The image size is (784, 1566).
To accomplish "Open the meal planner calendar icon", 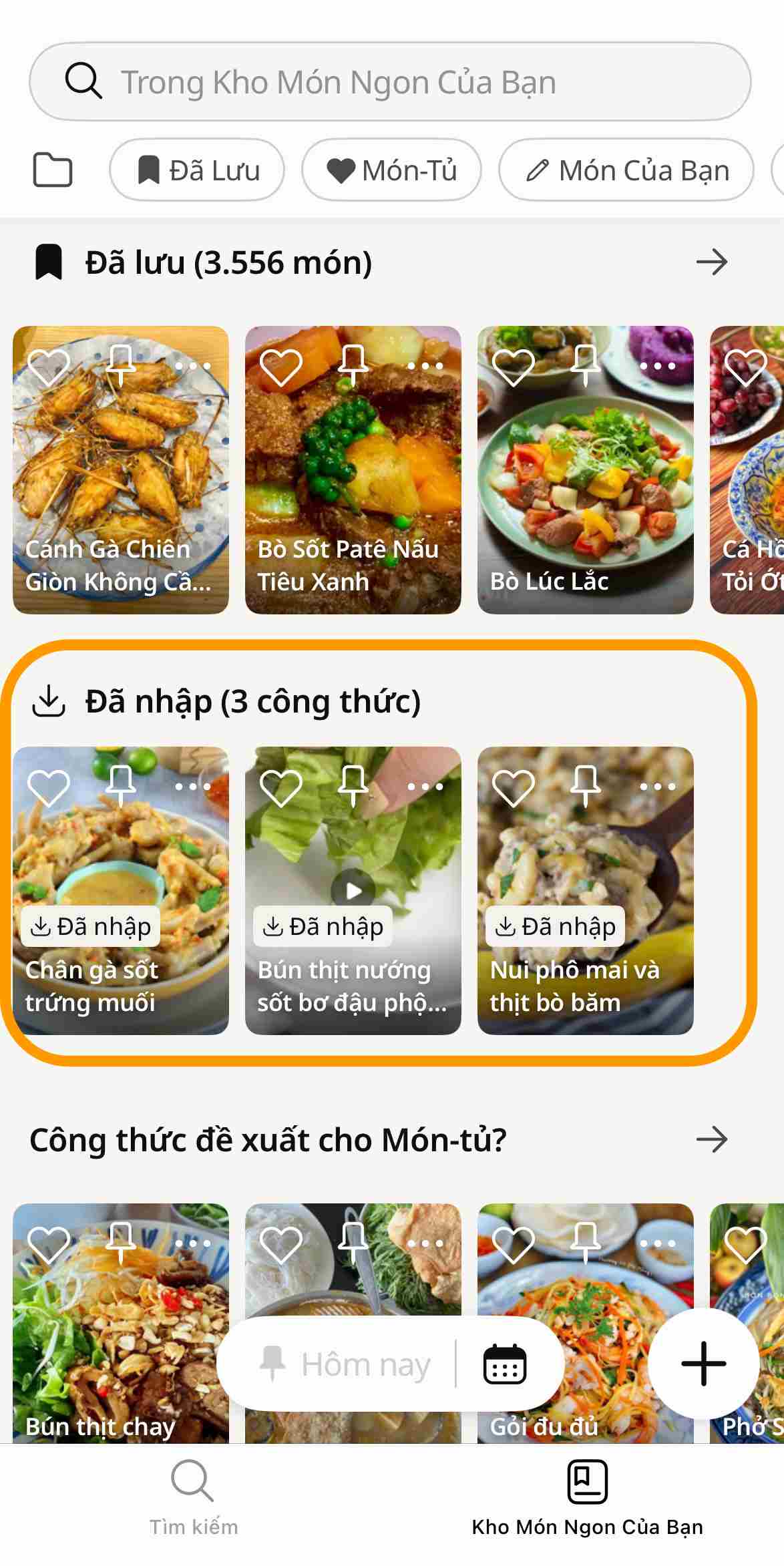I will (x=504, y=1364).
